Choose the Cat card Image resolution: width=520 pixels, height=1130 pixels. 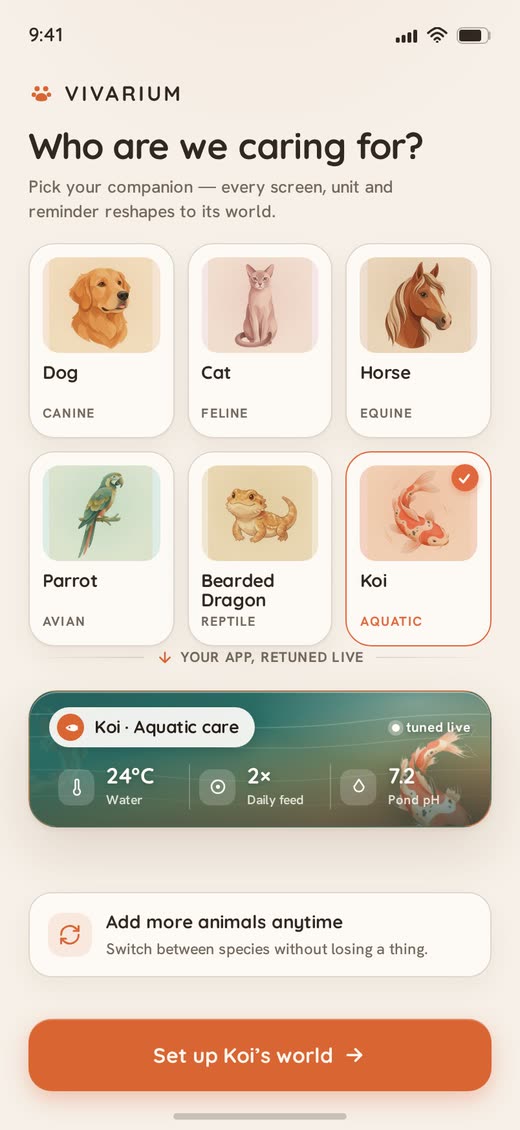(x=259, y=340)
